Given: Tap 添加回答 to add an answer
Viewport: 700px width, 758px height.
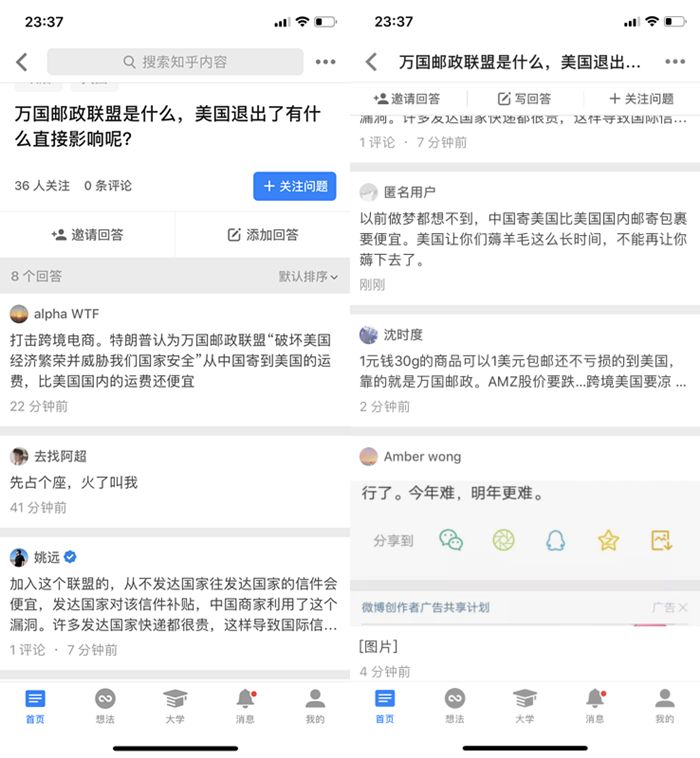Looking at the screenshot, I should (x=263, y=235).
